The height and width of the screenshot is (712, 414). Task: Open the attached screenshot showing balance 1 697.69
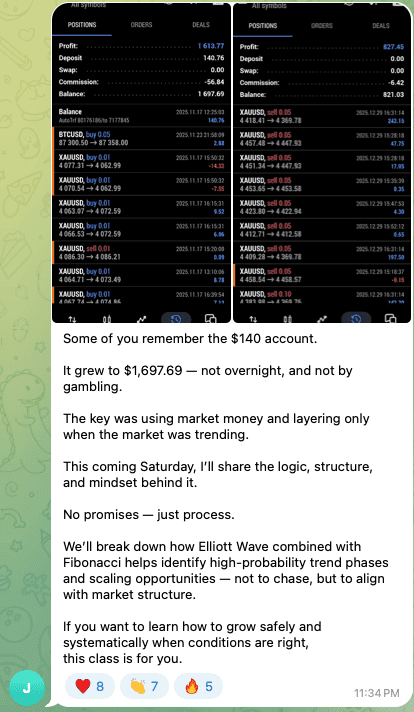141,163
